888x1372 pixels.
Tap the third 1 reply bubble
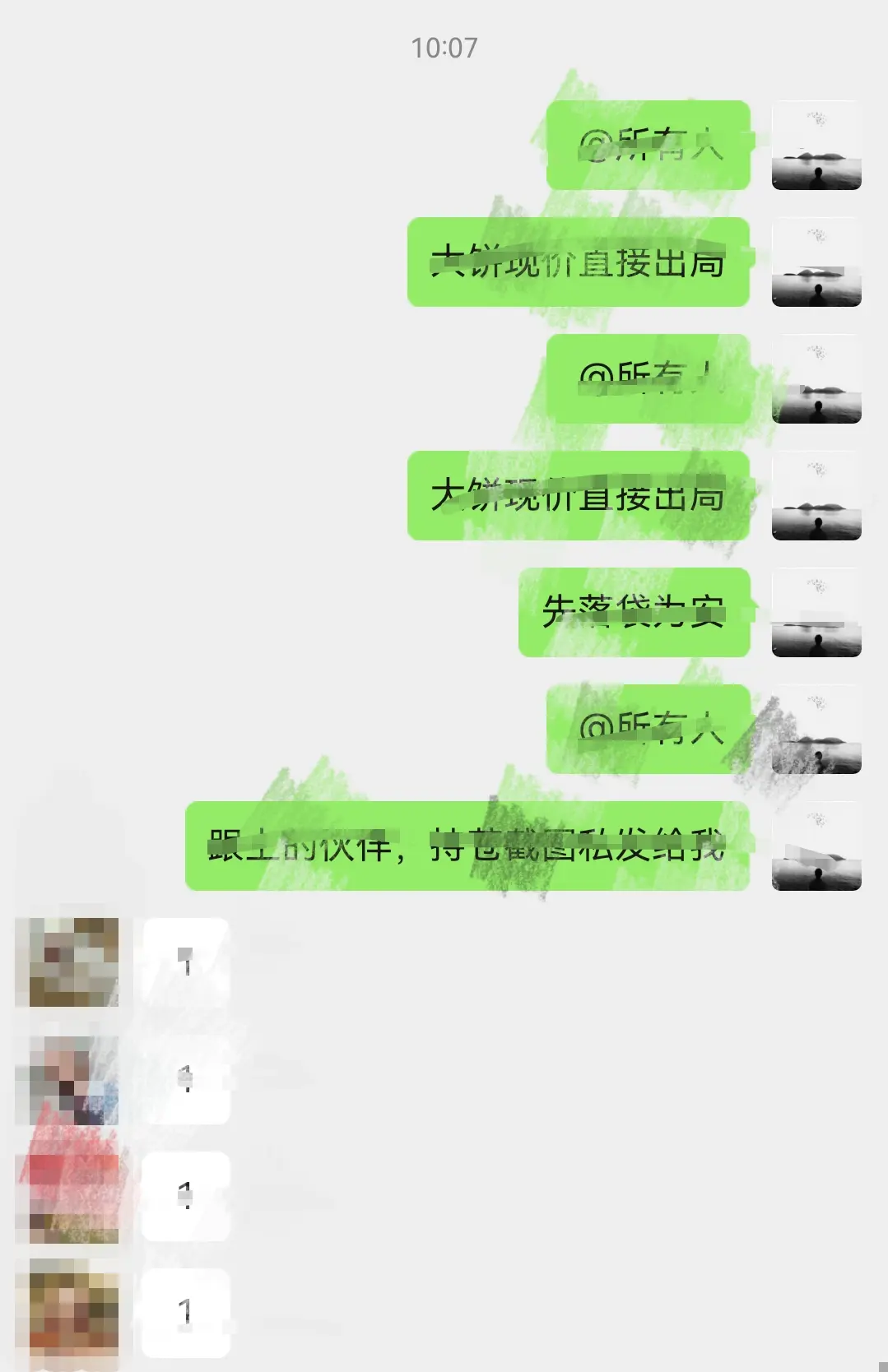point(184,1194)
